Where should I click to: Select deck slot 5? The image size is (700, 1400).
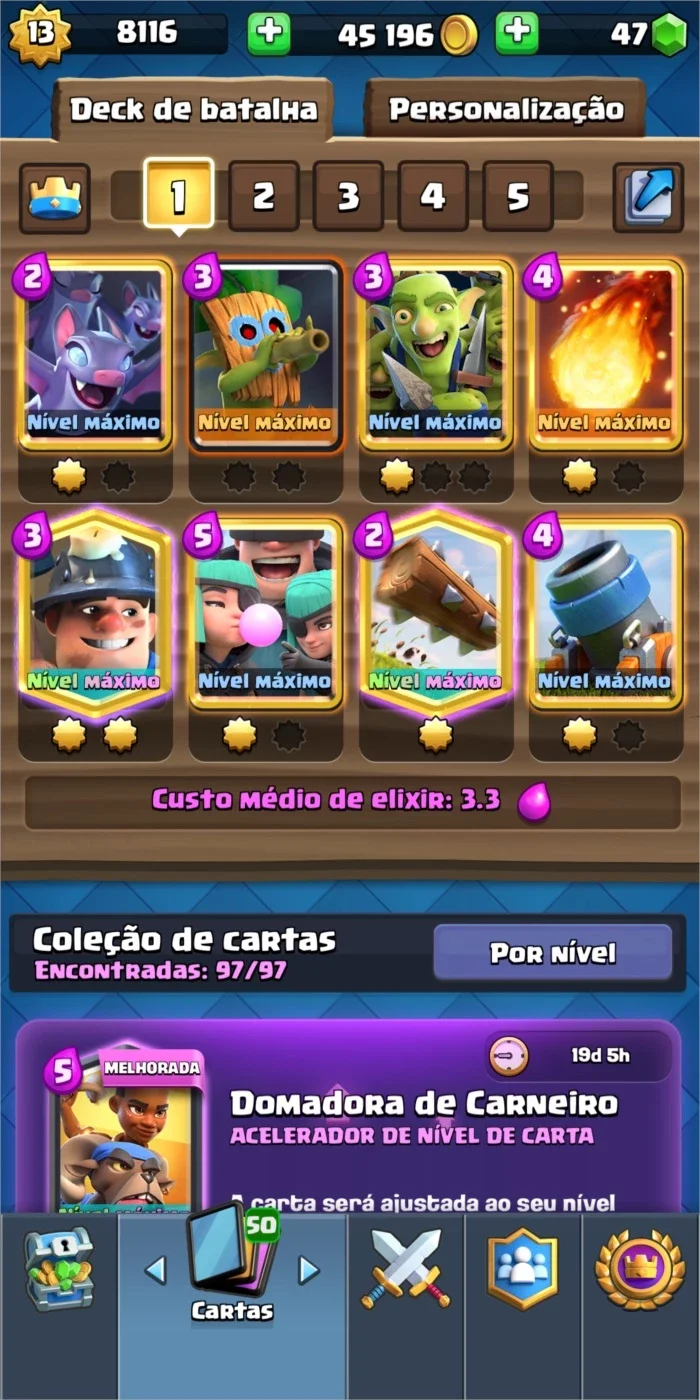tap(518, 196)
